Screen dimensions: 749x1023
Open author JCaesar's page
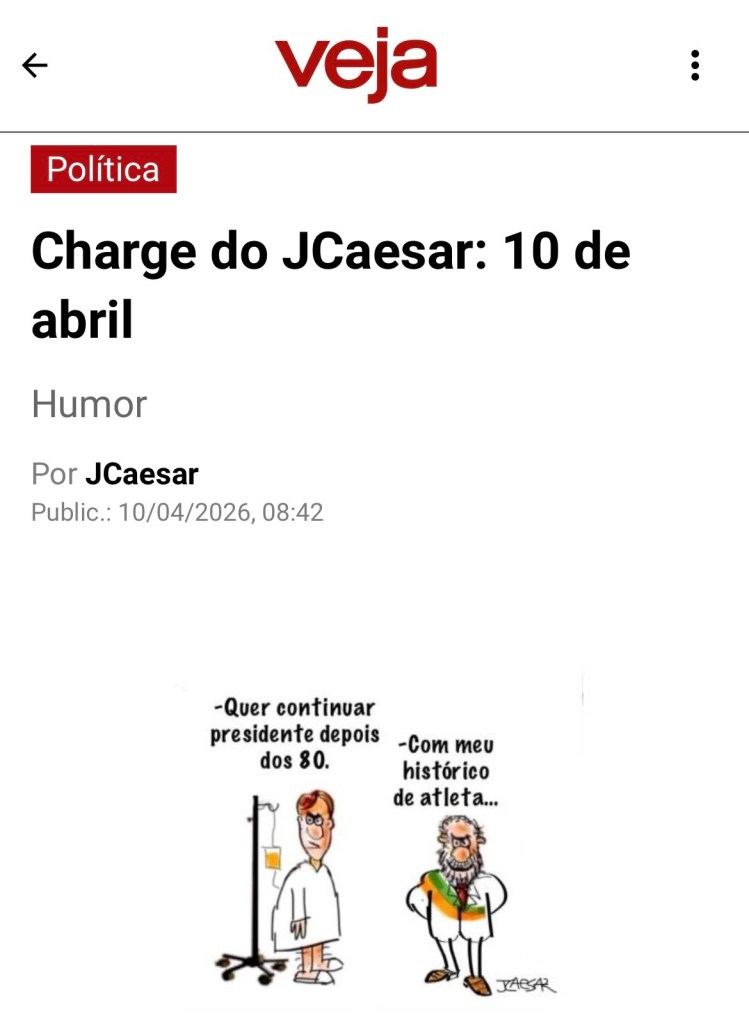(x=141, y=473)
